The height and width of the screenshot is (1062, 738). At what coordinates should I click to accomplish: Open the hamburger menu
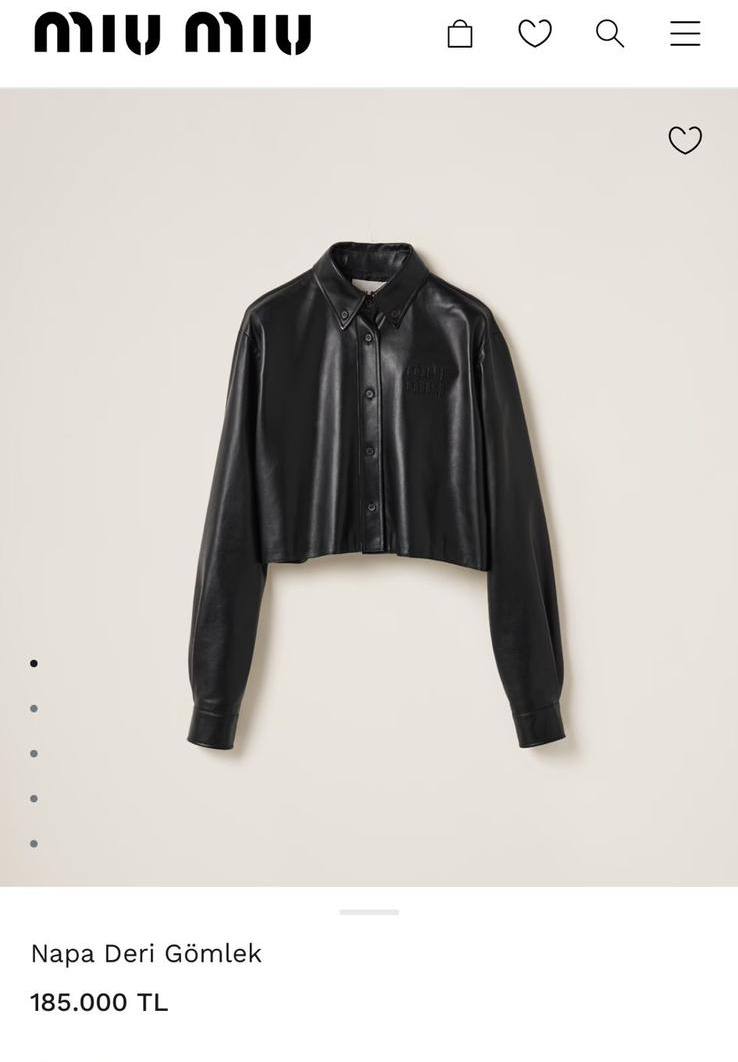[685, 34]
